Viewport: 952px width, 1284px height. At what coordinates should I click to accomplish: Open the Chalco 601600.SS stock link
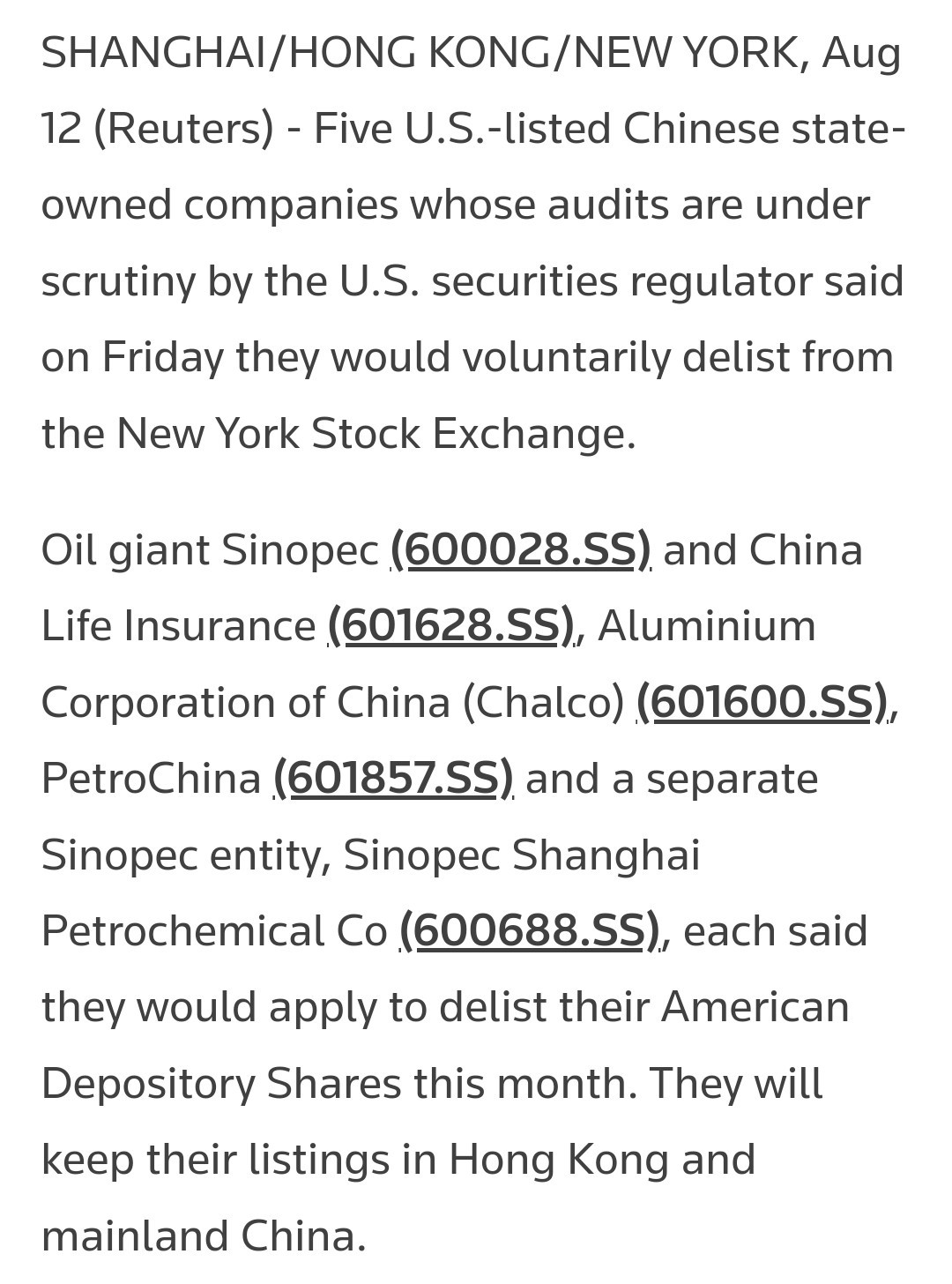[x=762, y=703]
